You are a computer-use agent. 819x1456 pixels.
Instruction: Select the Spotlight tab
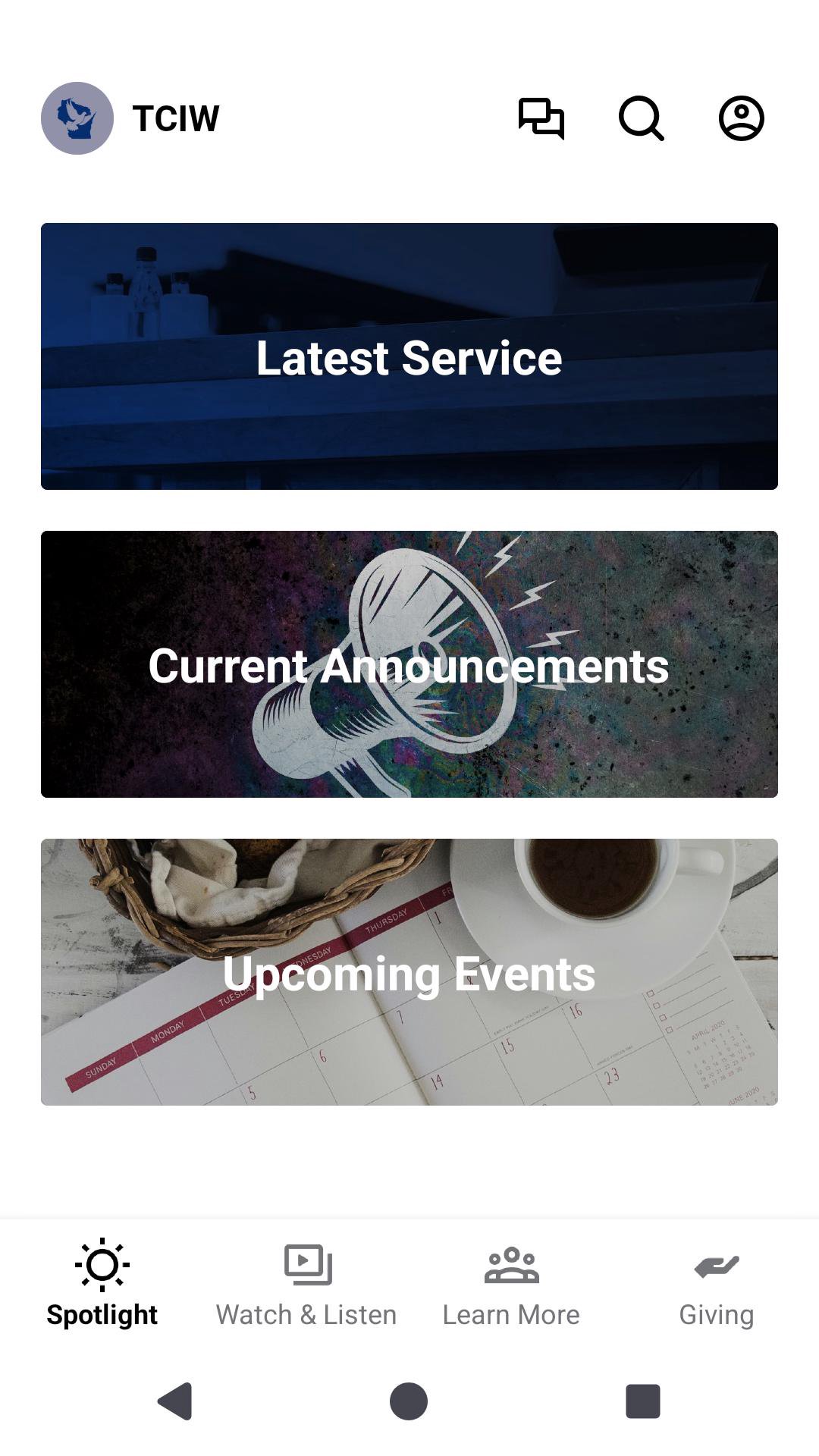tap(102, 1283)
